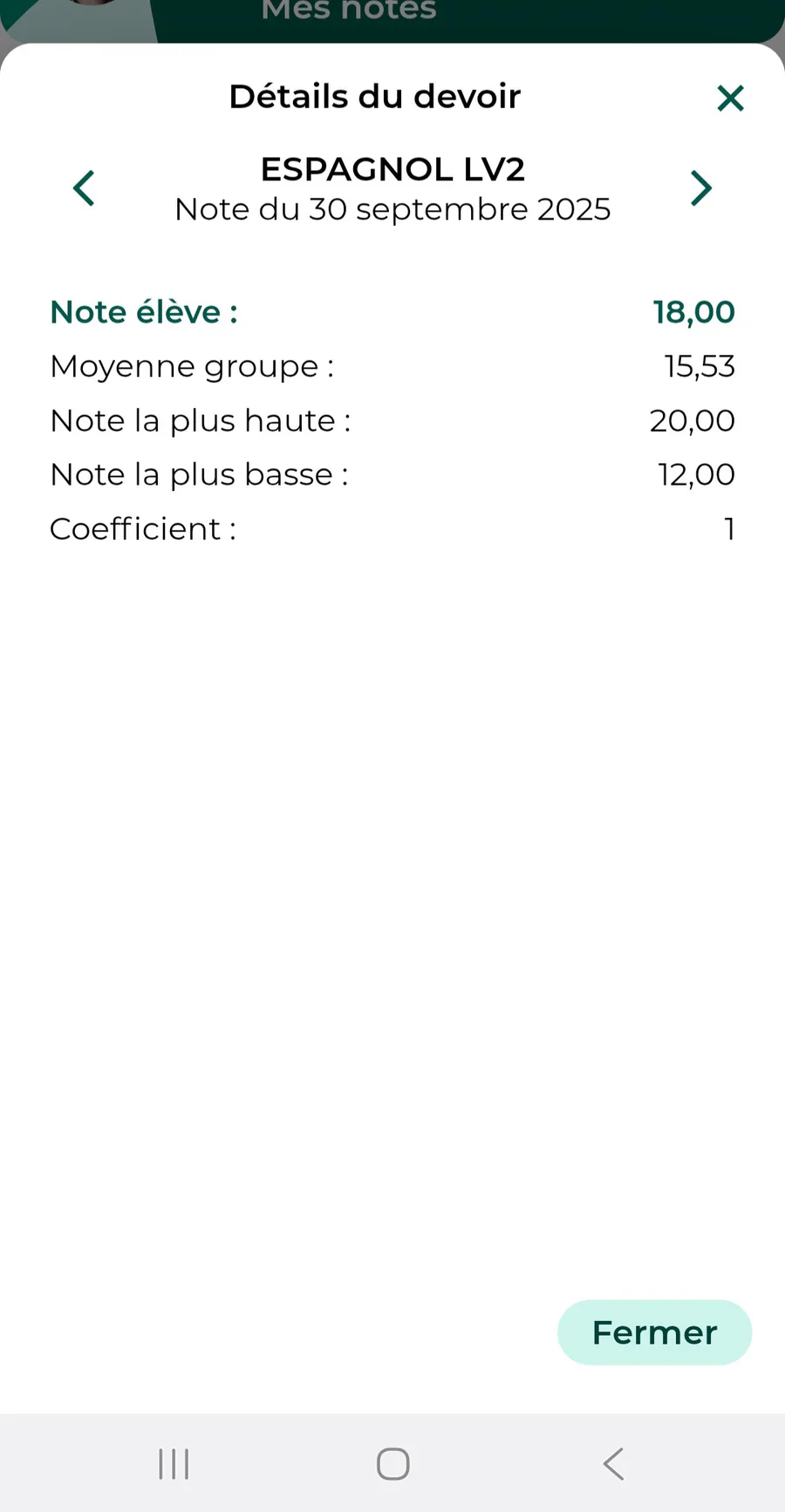
Task: Go to the phone home screen
Action: (x=392, y=1464)
